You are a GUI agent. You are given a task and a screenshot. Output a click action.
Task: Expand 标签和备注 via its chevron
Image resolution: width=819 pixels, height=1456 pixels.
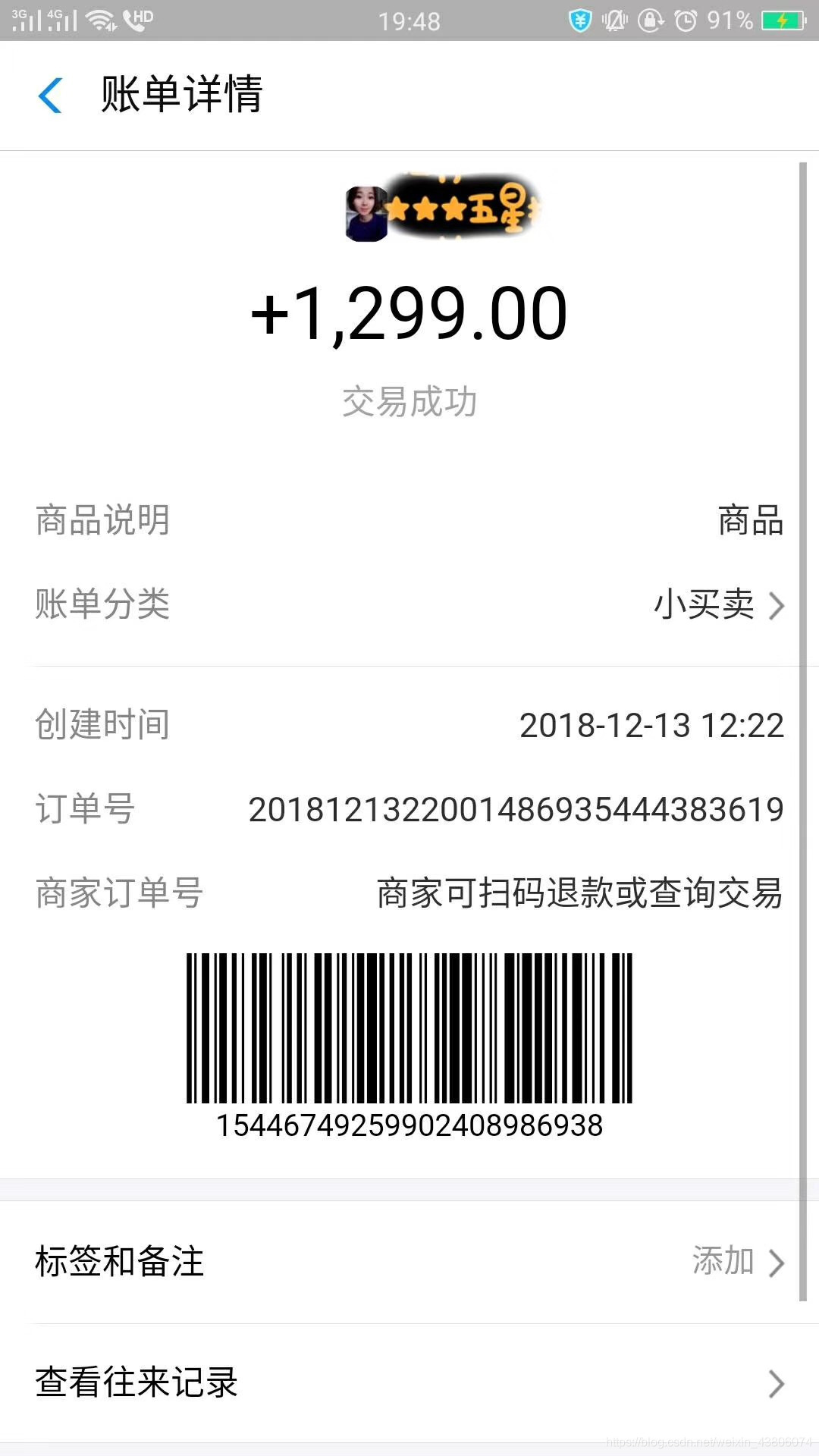click(774, 1263)
